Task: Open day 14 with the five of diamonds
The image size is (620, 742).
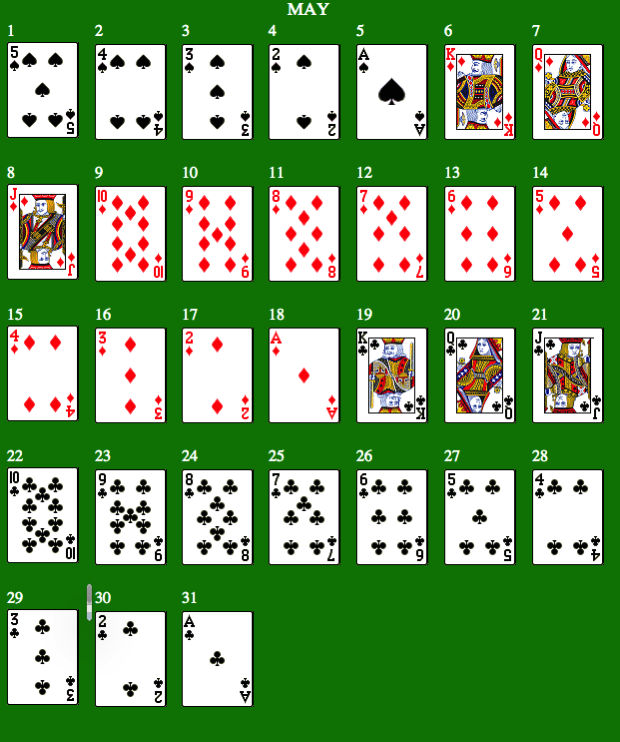Action: (x=567, y=233)
